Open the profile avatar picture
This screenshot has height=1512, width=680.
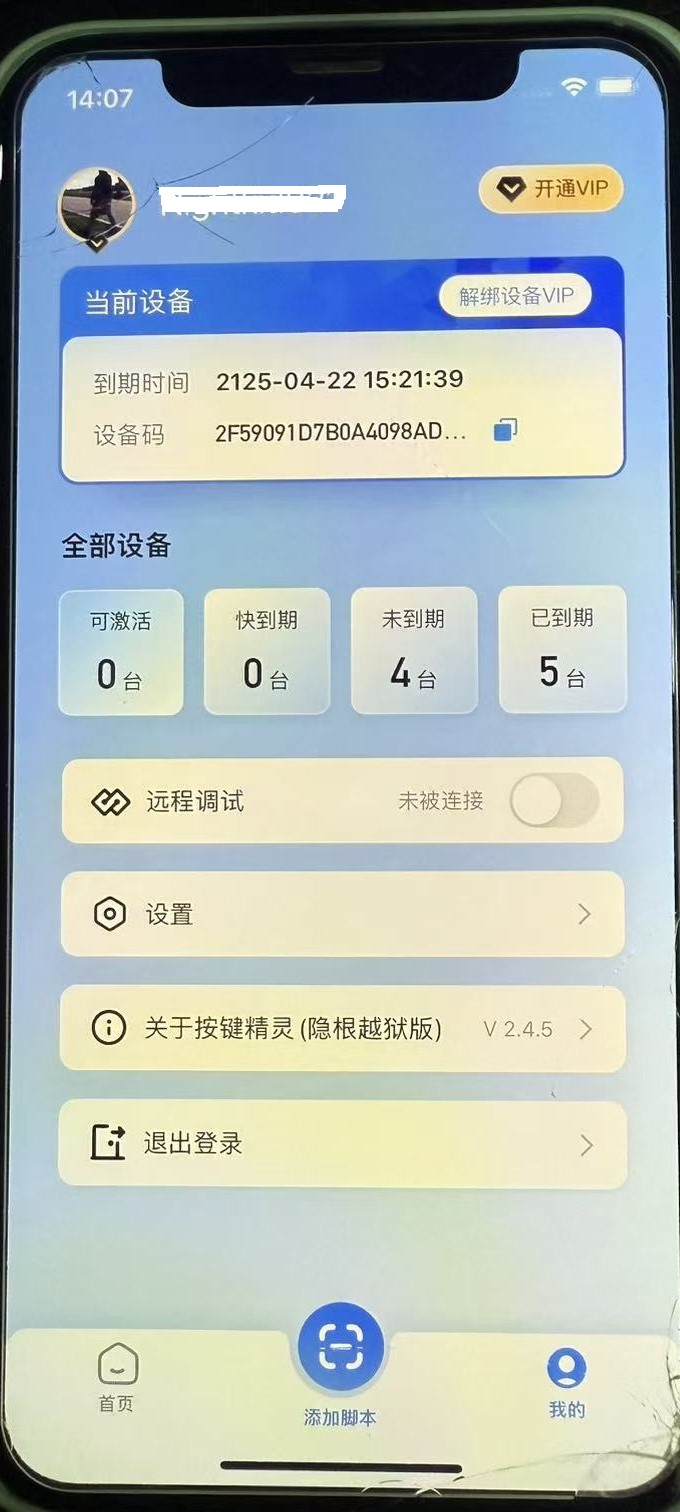pos(97,206)
